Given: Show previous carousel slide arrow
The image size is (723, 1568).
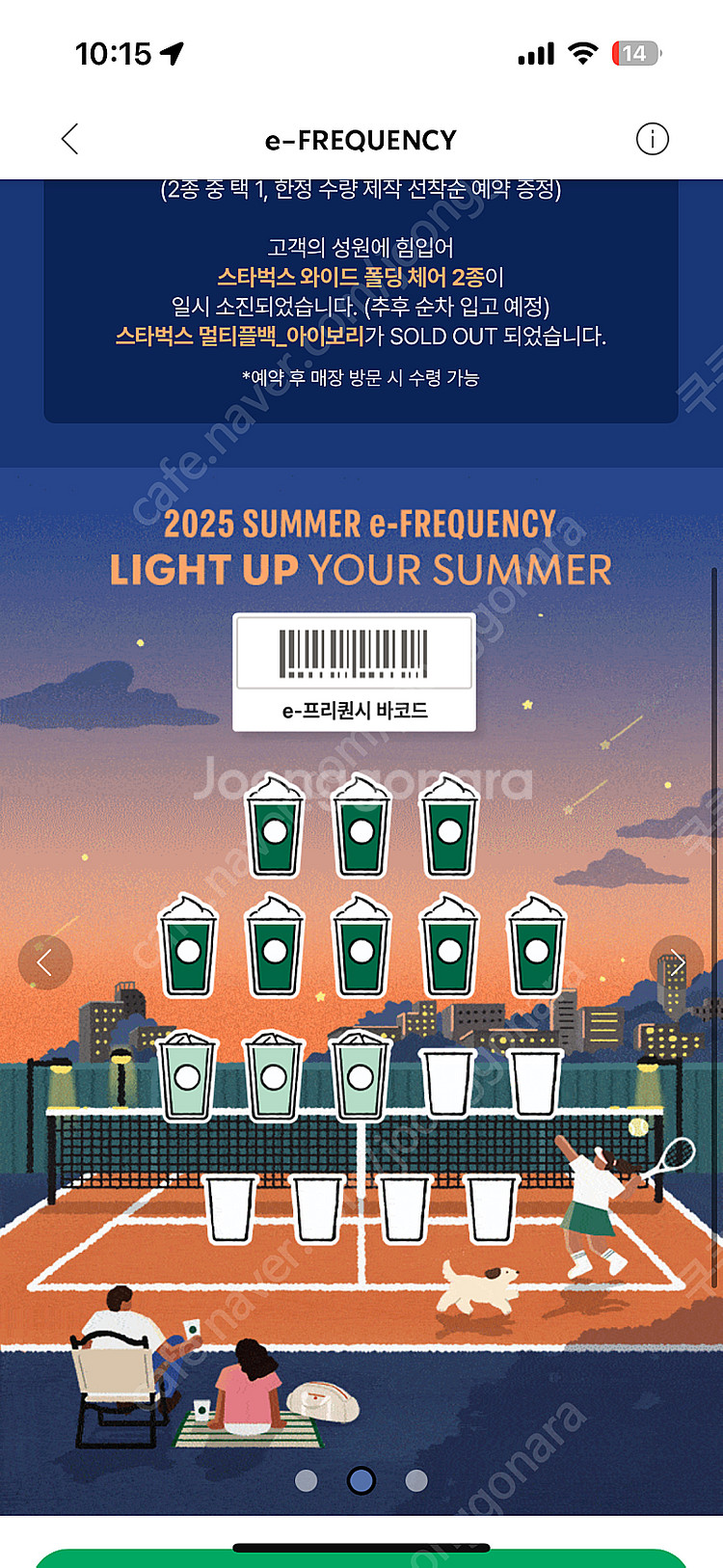Looking at the screenshot, I should pos(45,961).
